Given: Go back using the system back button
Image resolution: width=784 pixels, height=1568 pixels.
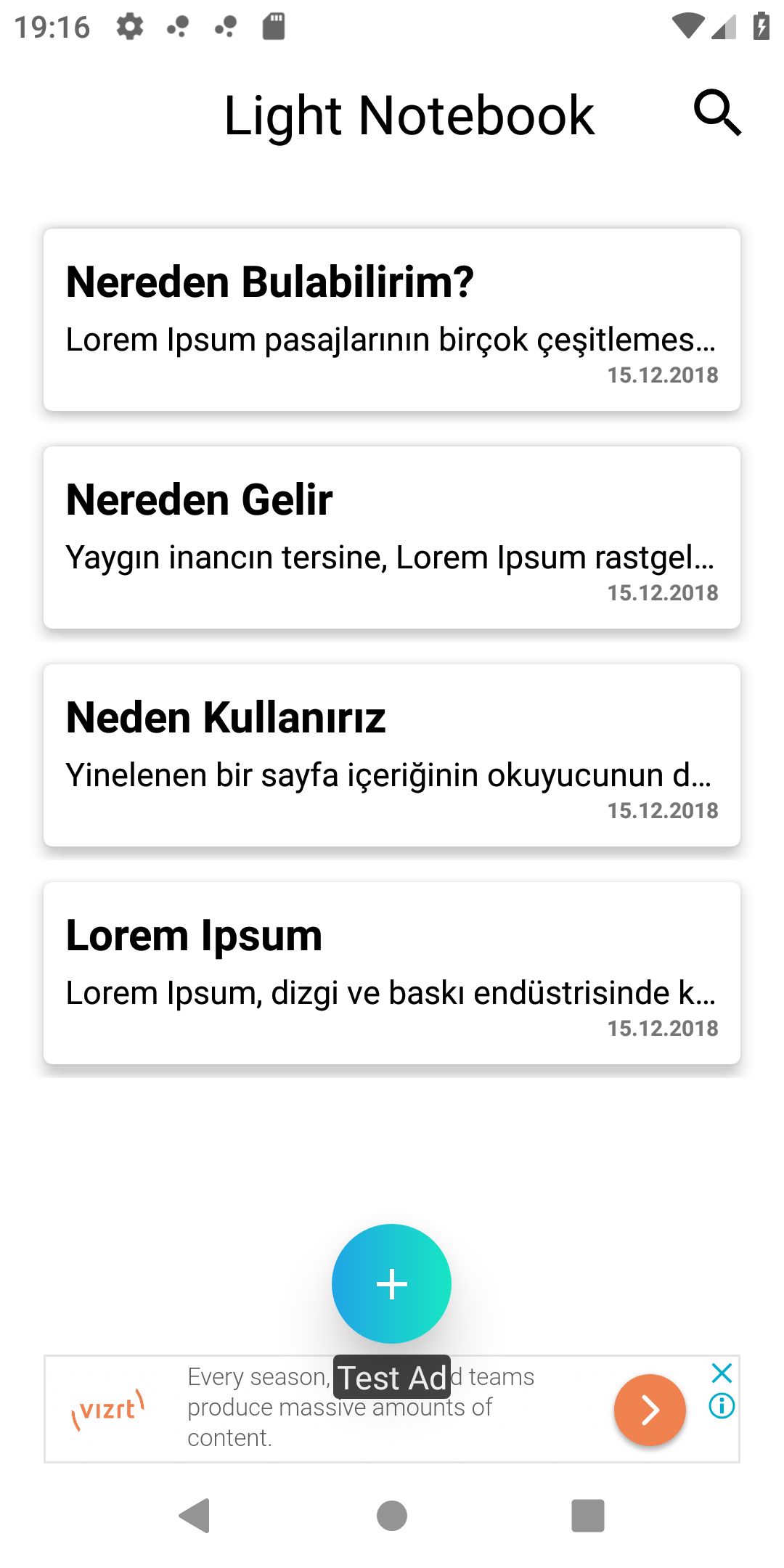Looking at the screenshot, I should (x=195, y=1516).
